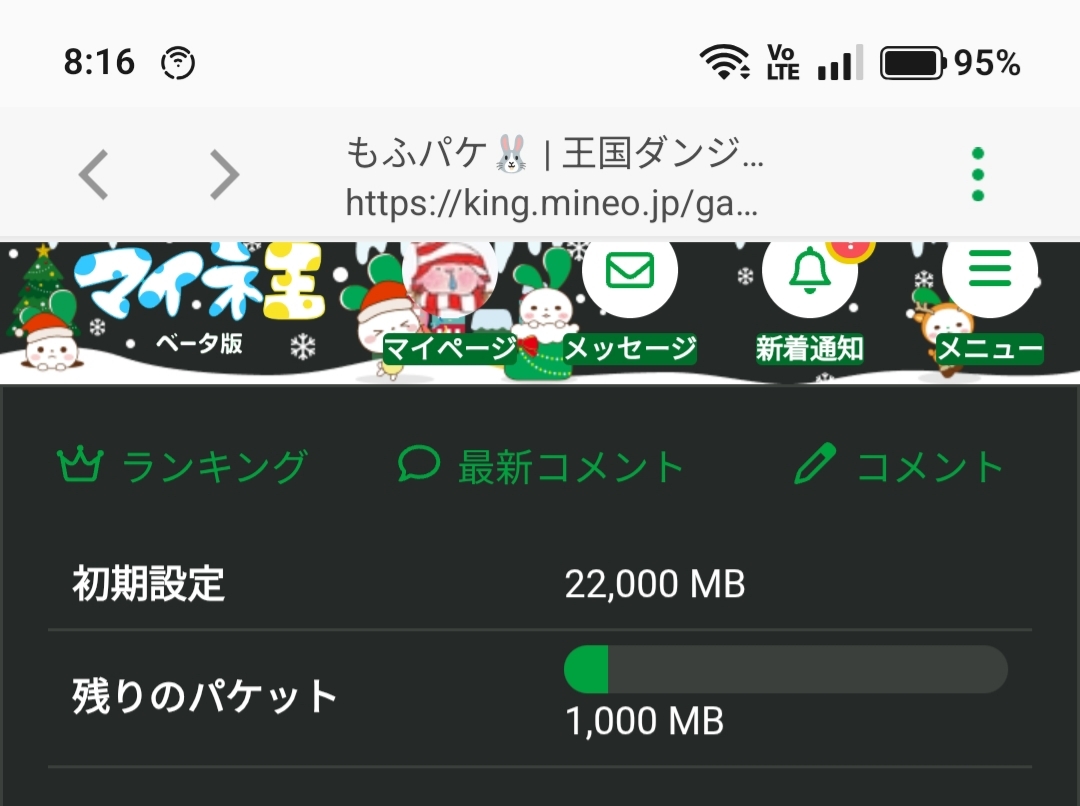
Task: Go forward to the next page
Action: pos(225,175)
